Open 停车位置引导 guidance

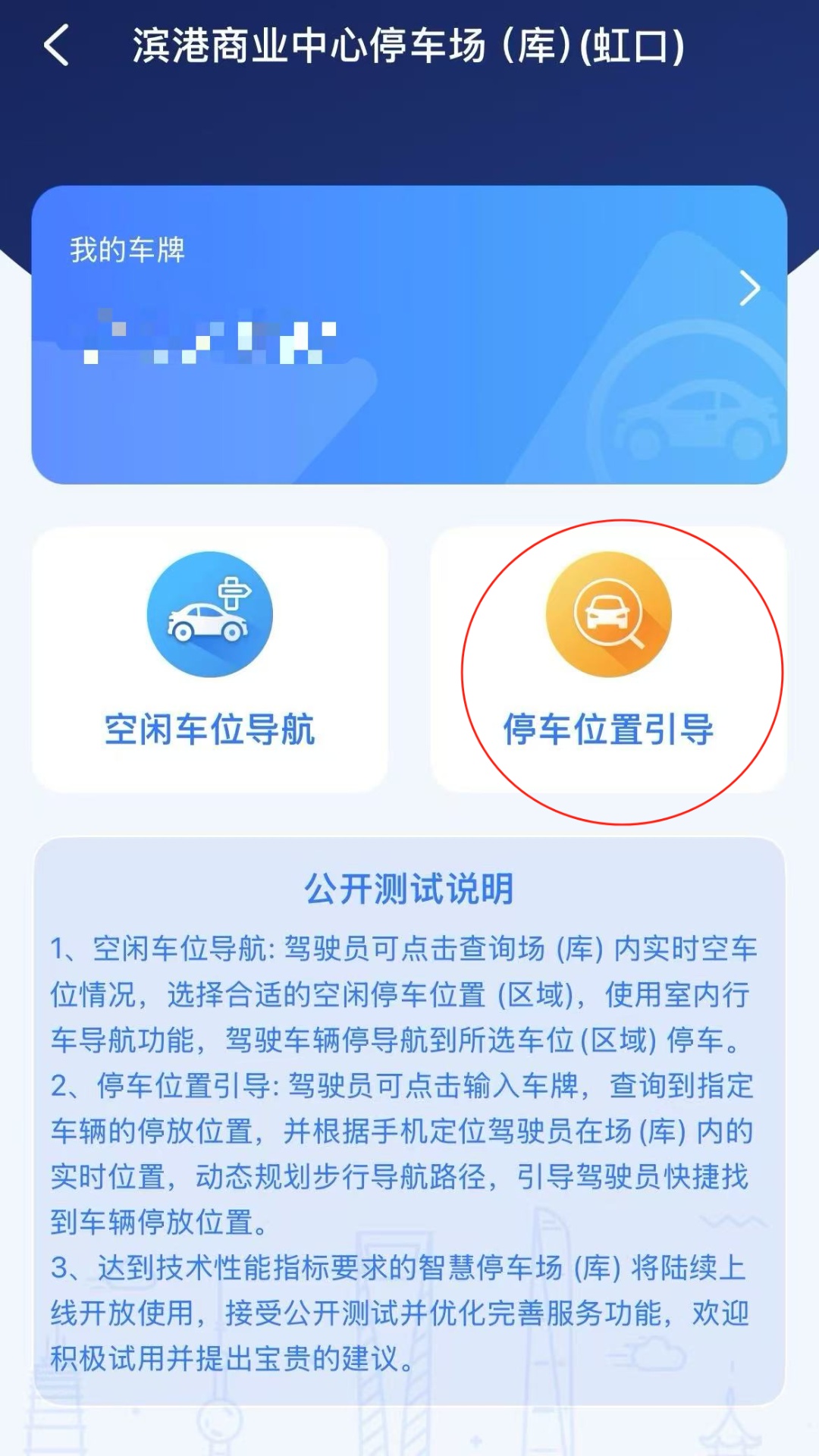(x=608, y=660)
